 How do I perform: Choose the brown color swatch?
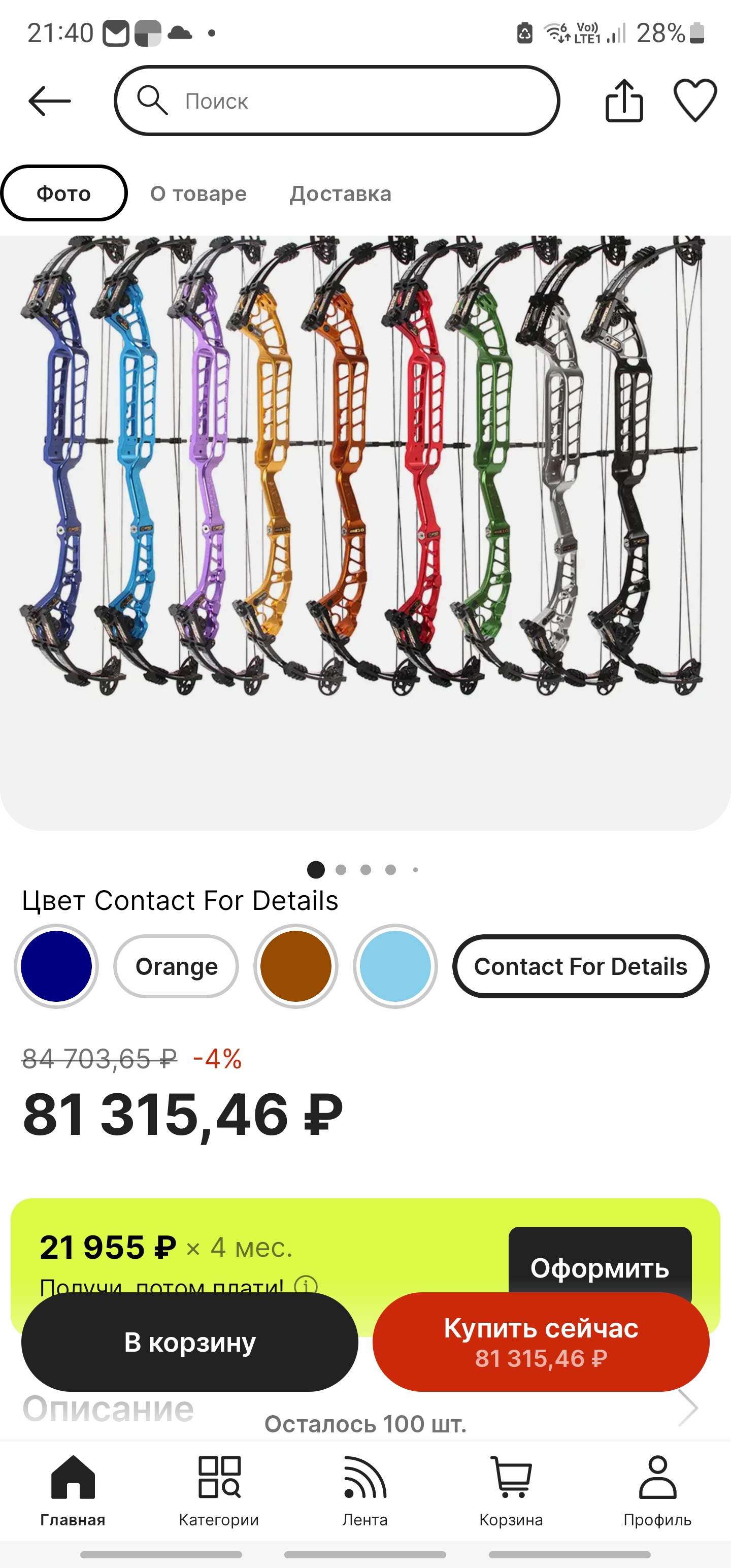296,966
